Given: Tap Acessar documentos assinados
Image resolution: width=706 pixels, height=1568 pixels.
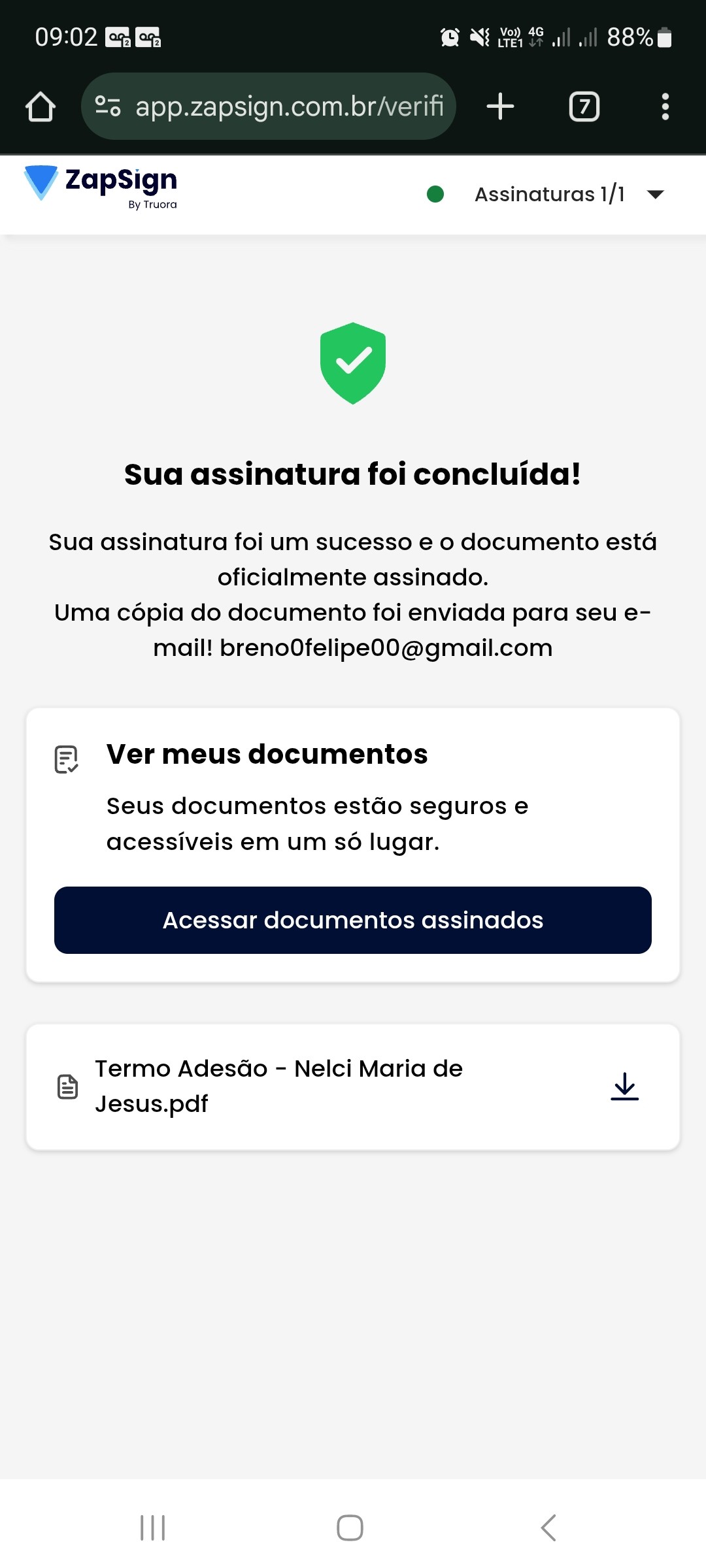Looking at the screenshot, I should [353, 920].
